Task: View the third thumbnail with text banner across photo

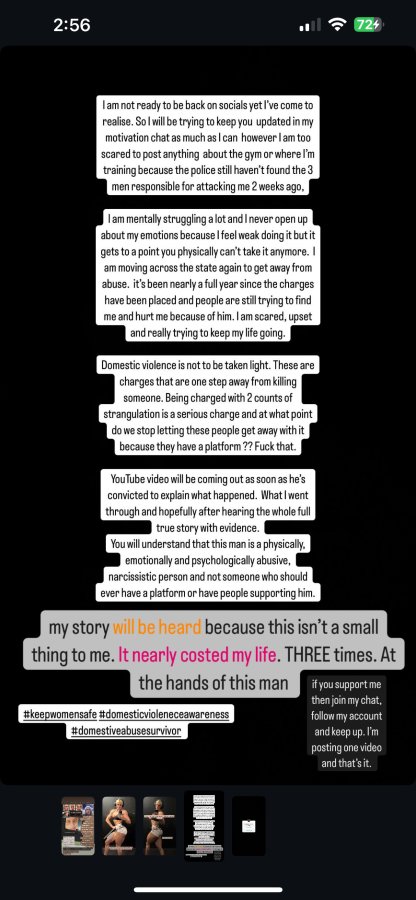Action: point(160,826)
